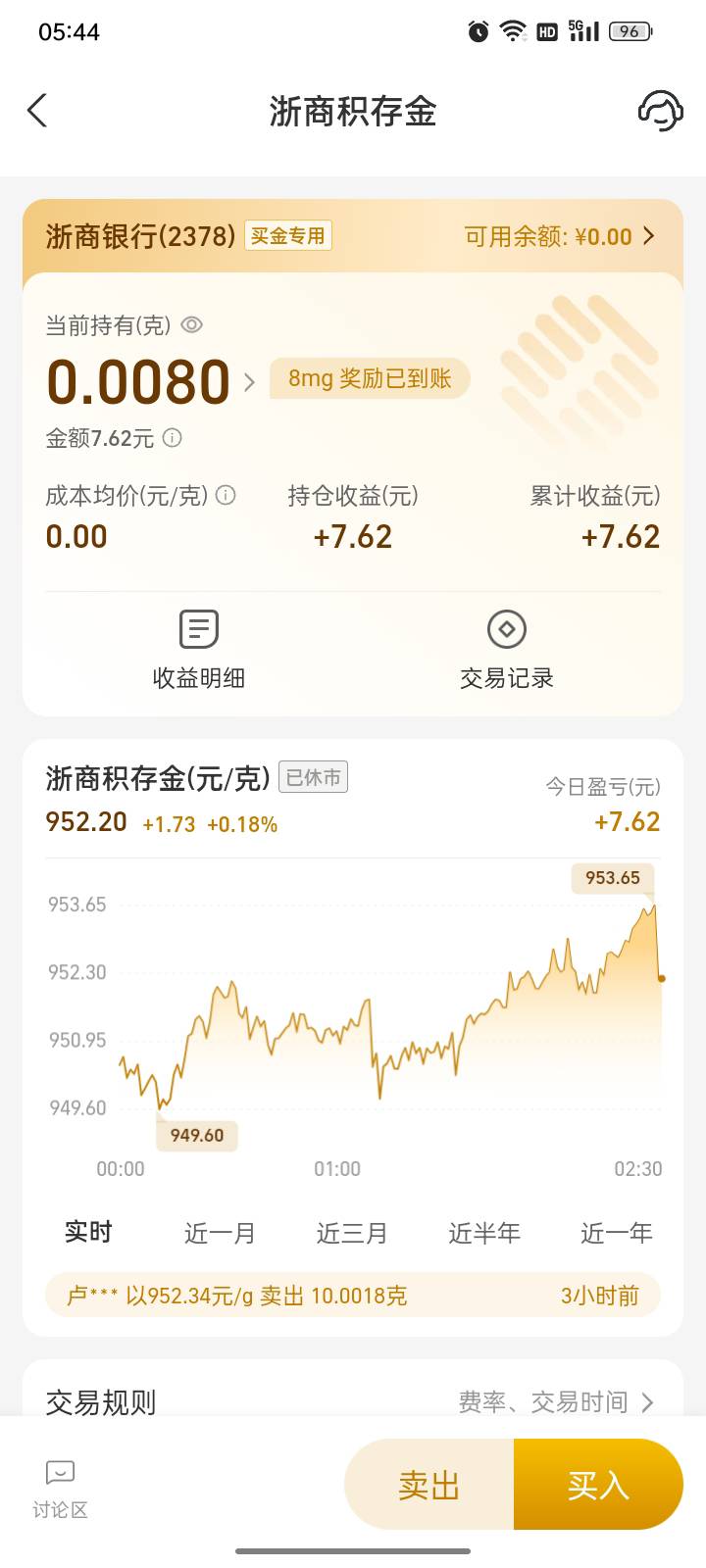Open customer service headset icon
The height and width of the screenshot is (1568, 706).
pyautogui.click(x=660, y=111)
